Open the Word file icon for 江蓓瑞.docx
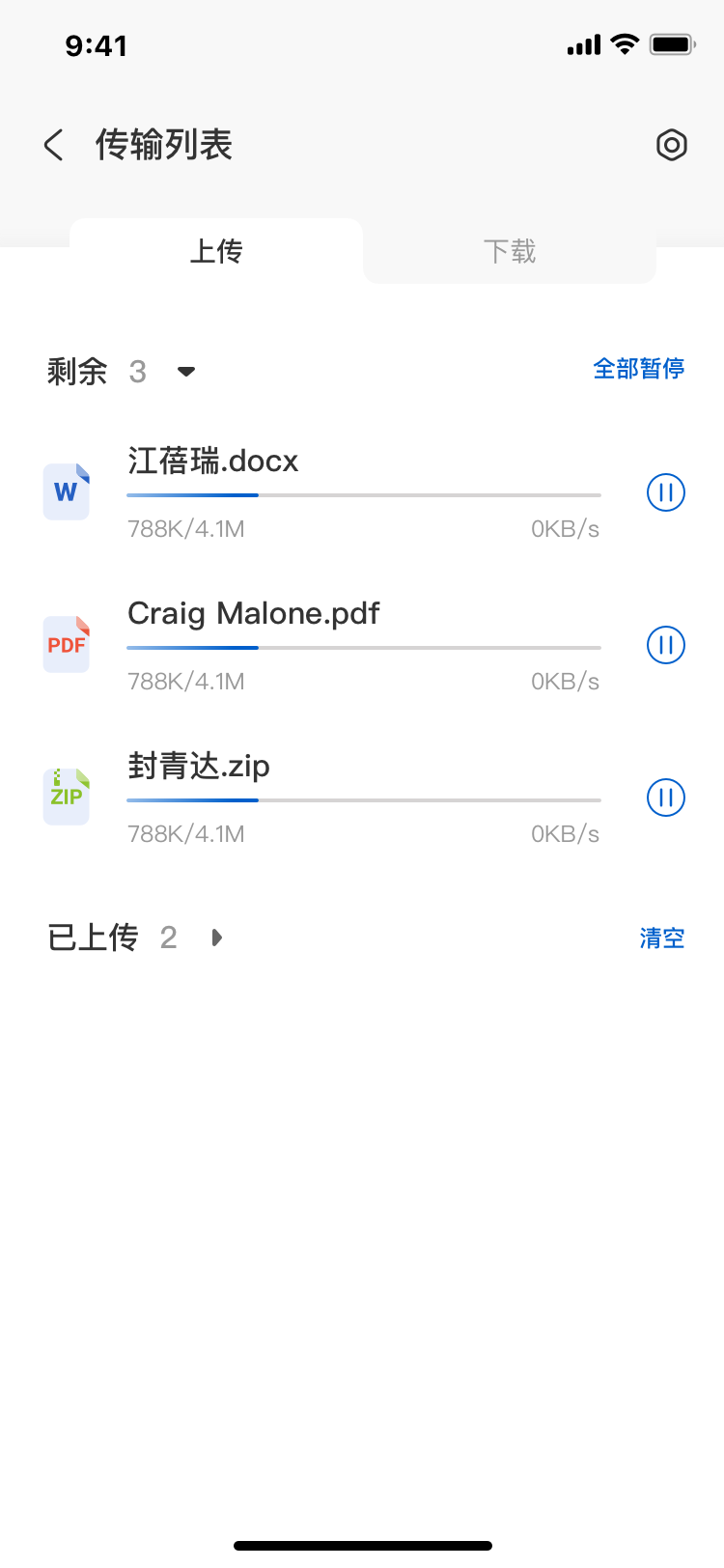This screenshot has height=1568, width=724. [x=66, y=491]
